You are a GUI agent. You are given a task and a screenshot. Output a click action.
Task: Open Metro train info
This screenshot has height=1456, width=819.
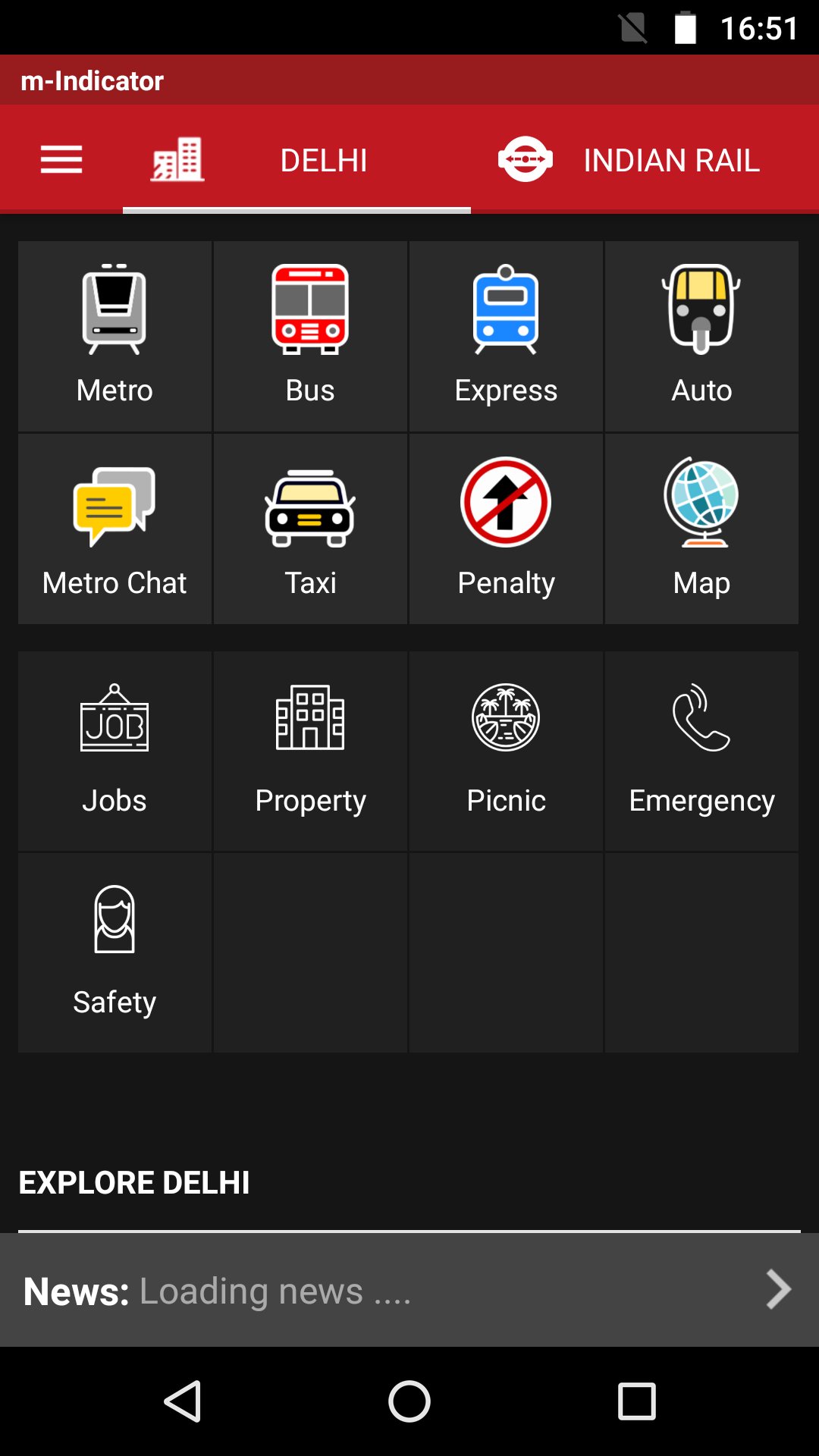(115, 337)
